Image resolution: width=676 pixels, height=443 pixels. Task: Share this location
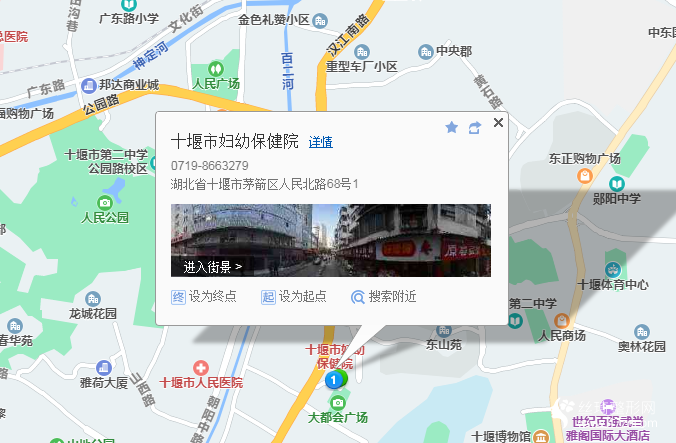[475, 128]
